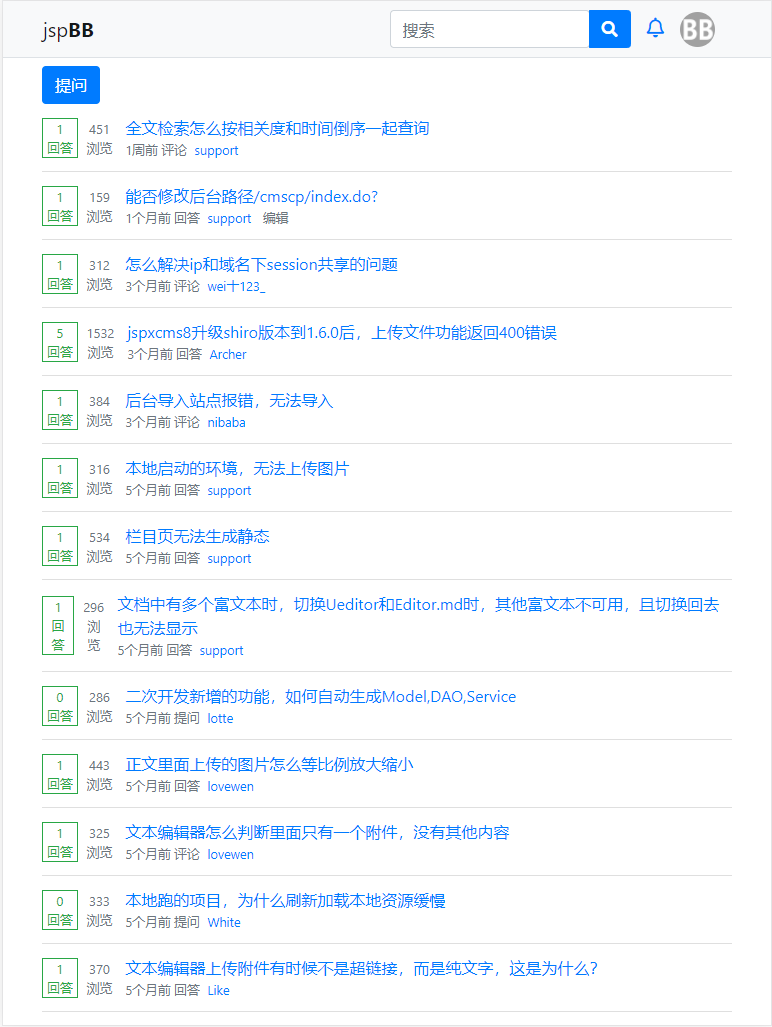Open the auto-generating Model,DAO,Service question
772x1027 pixels.
click(x=320, y=696)
